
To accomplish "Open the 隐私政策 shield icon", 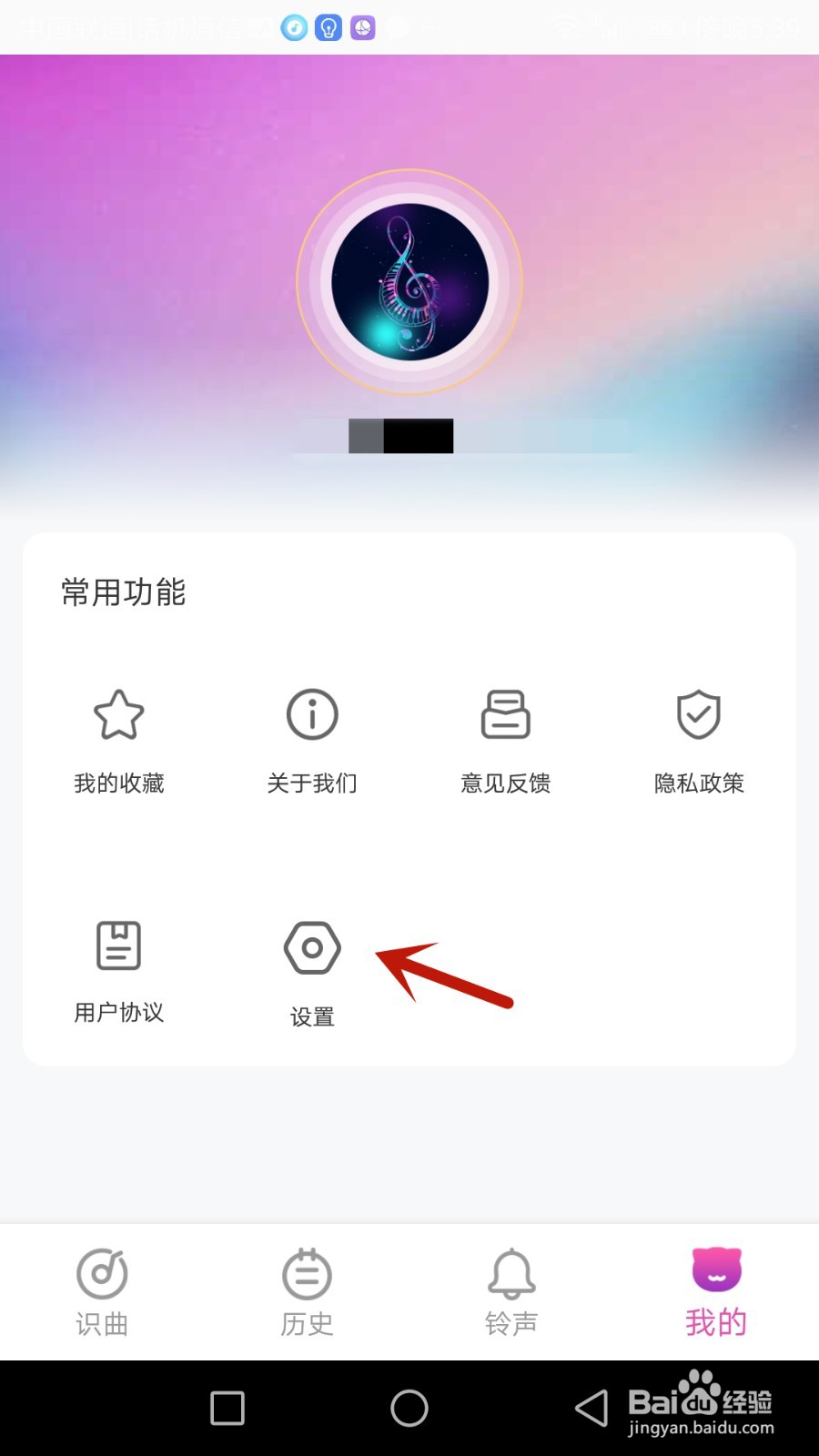I will click(x=698, y=714).
